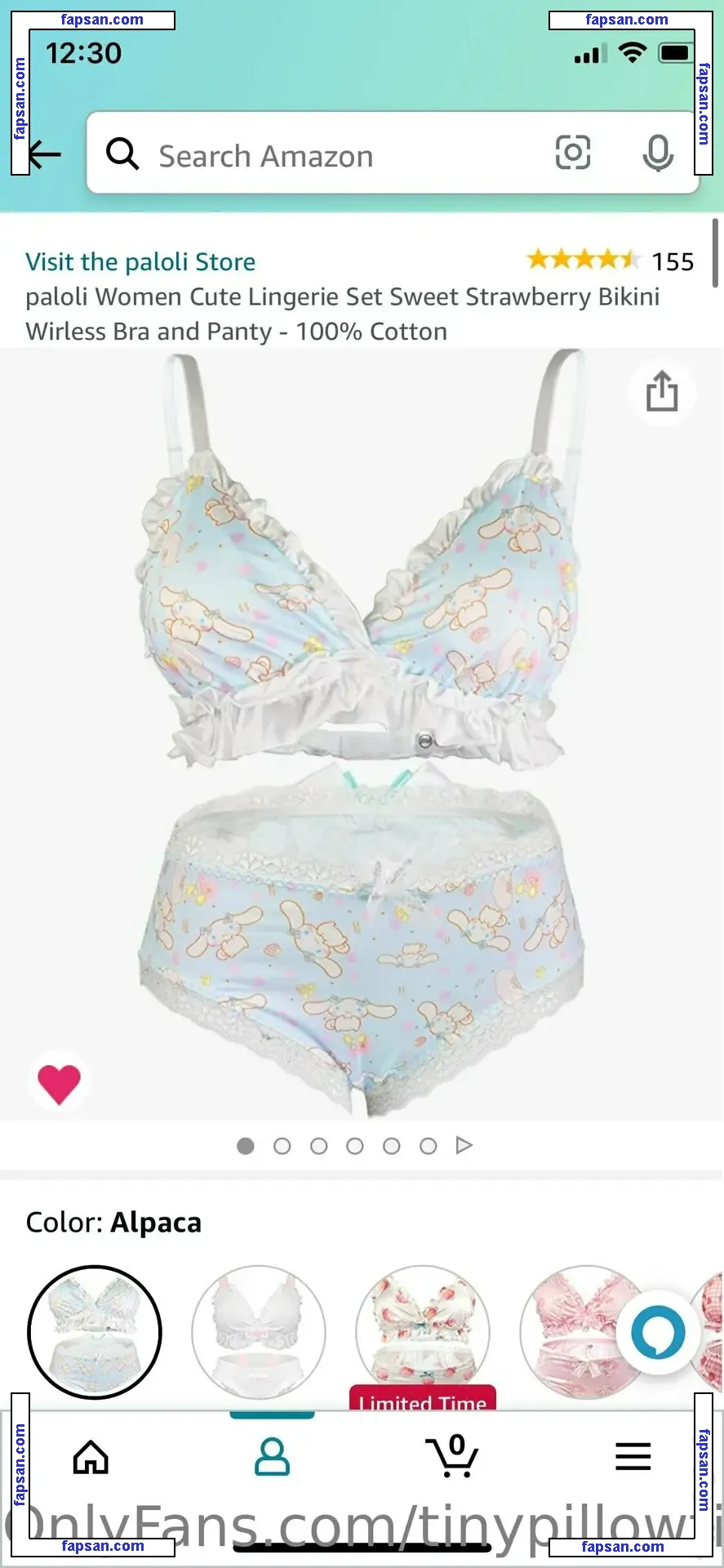Open the hamburger menu tab

point(633,1457)
